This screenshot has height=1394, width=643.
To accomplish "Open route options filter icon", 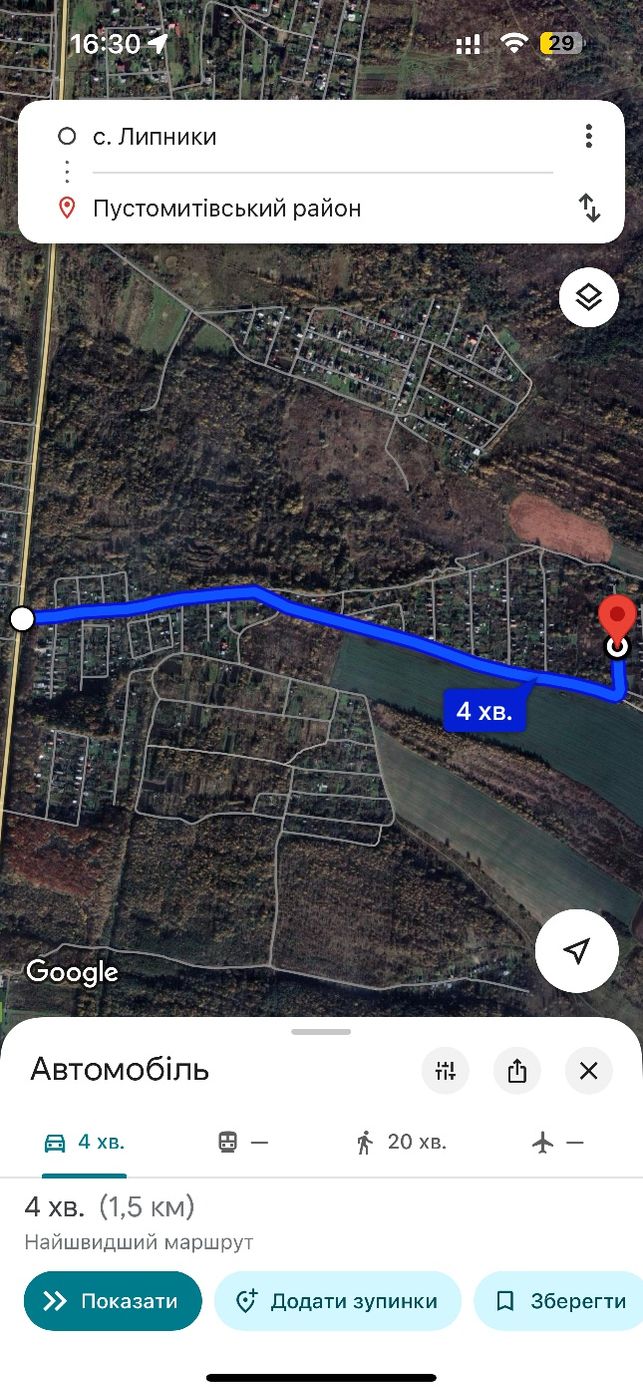I will [x=445, y=1071].
